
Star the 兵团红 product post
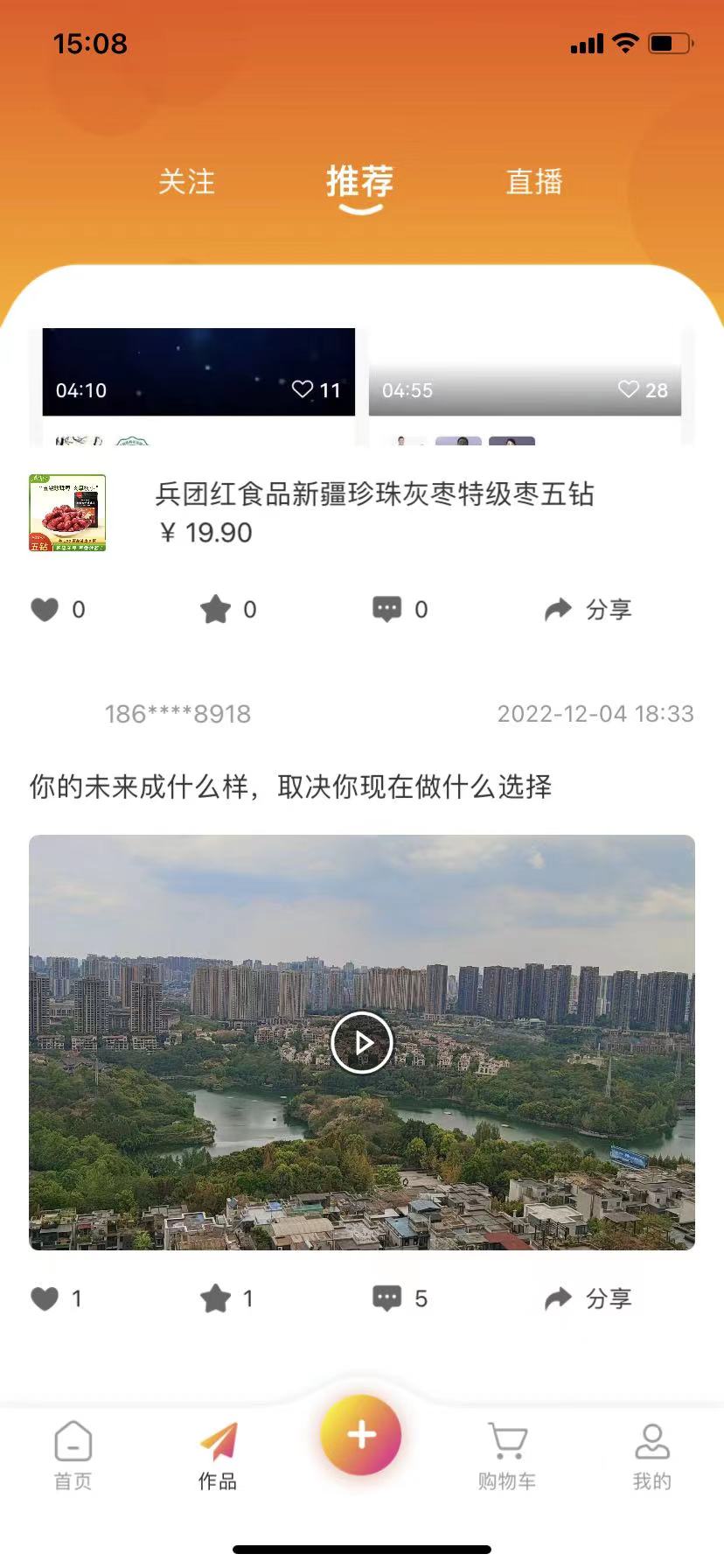click(215, 610)
